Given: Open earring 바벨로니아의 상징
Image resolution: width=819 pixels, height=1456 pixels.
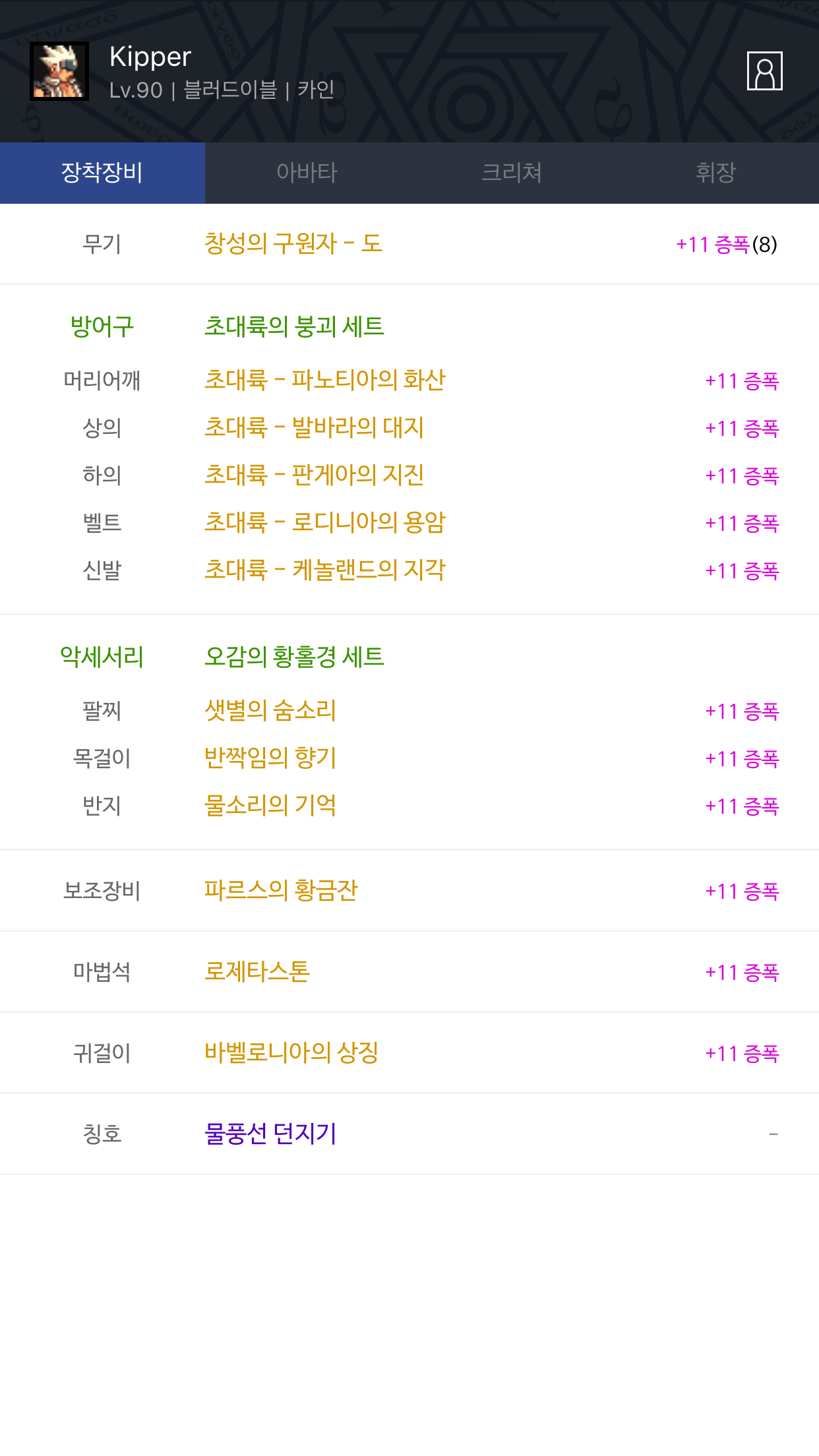Looking at the screenshot, I should (291, 1052).
